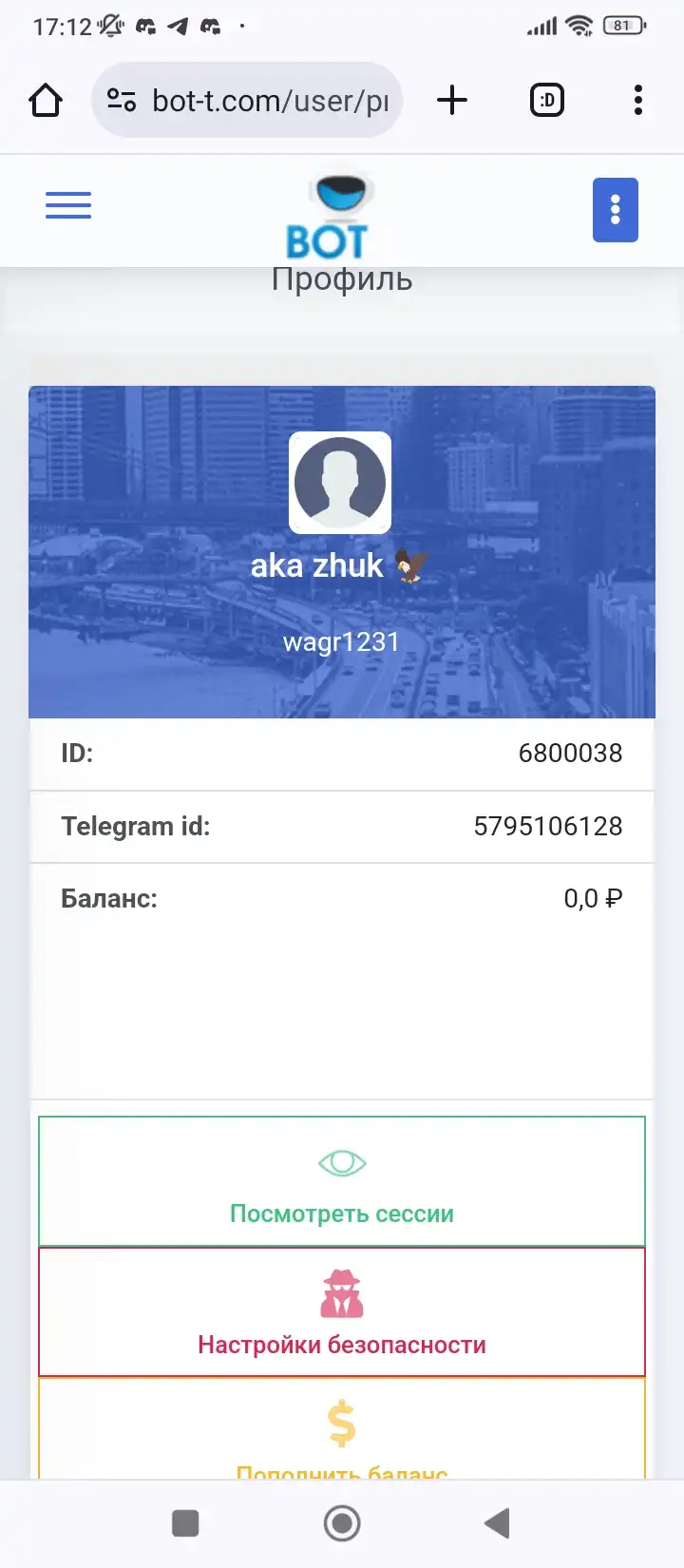Open Настройки безопасности
The image size is (684, 1568).
click(342, 1312)
